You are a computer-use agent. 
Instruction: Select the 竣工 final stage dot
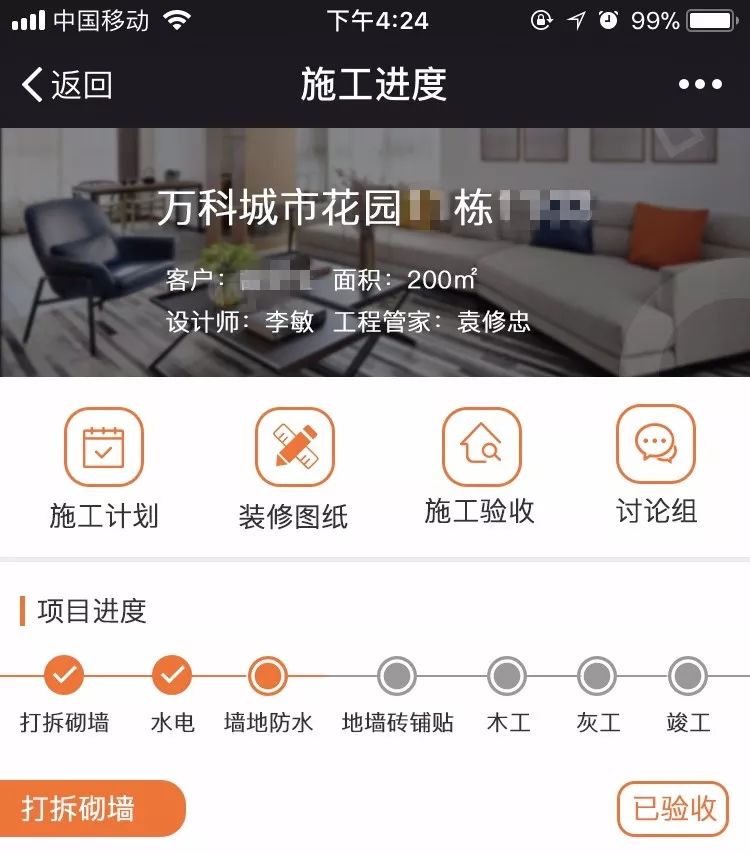coord(685,677)
